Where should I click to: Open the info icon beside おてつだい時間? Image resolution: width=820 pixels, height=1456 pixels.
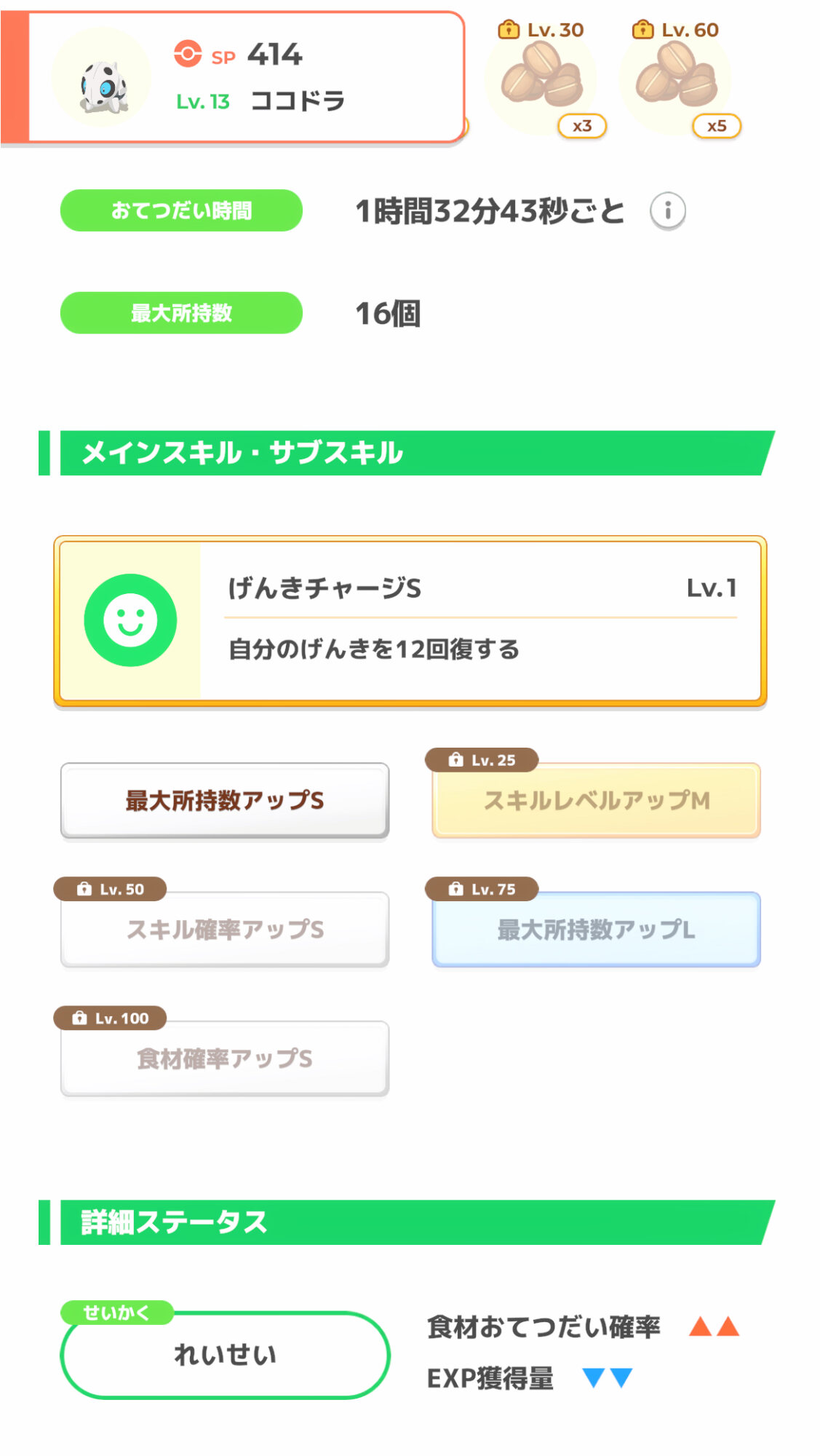click(667, 211)
